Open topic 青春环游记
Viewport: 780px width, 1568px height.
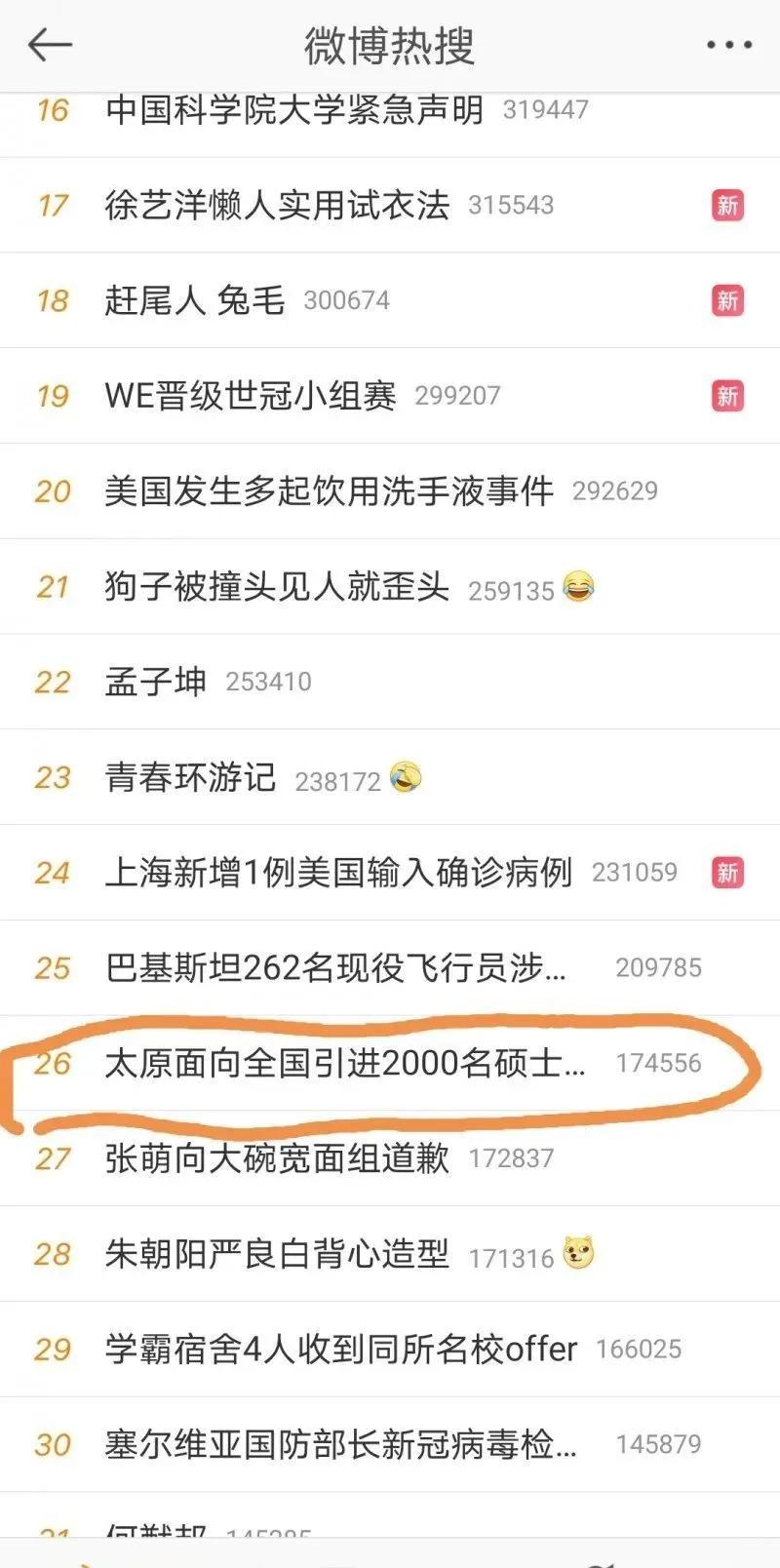coord(191,777)
